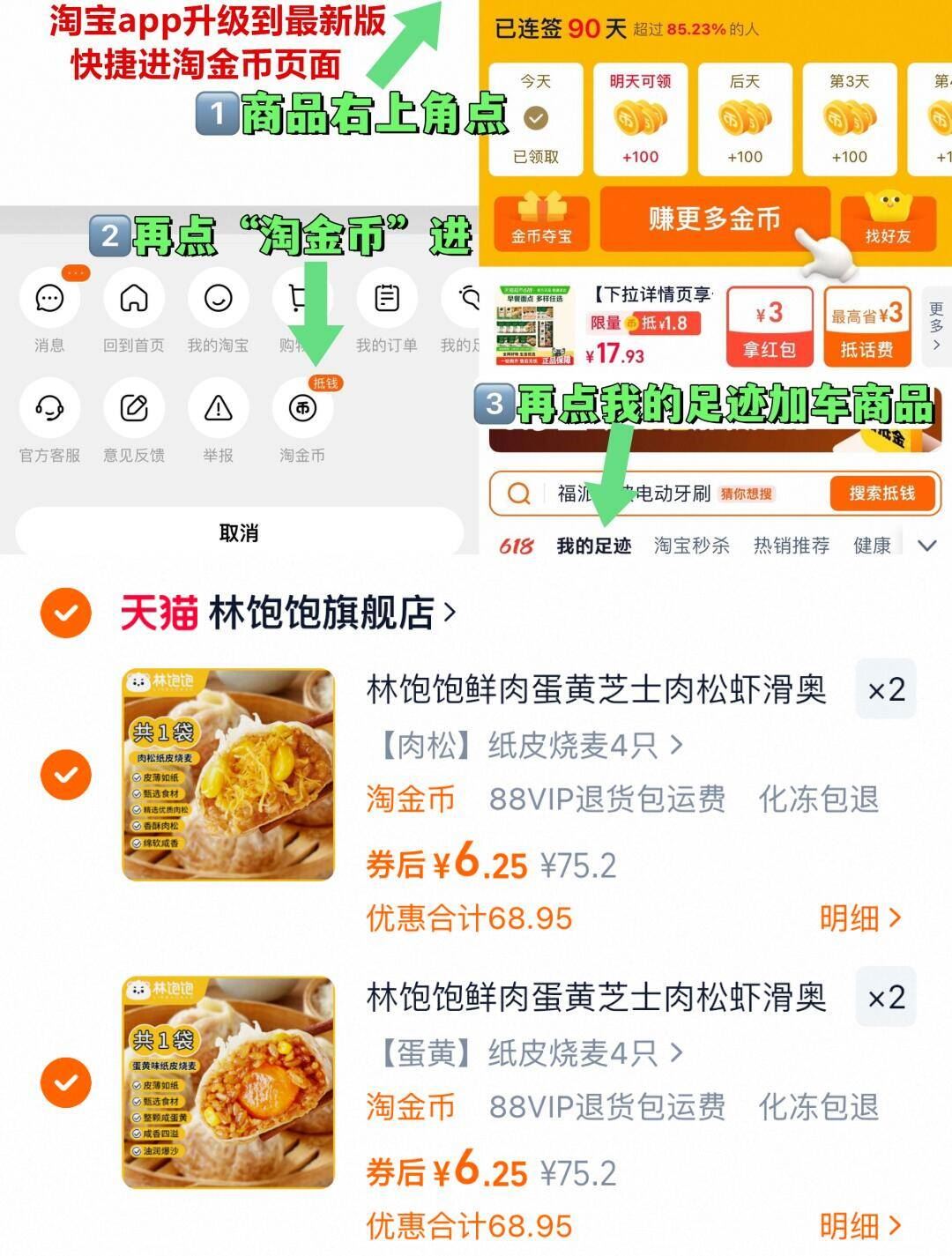The height and width of the screenshot is (1256, 952).
Task: Expand the 更多 chevron on the right
Action: coord(934,328)
